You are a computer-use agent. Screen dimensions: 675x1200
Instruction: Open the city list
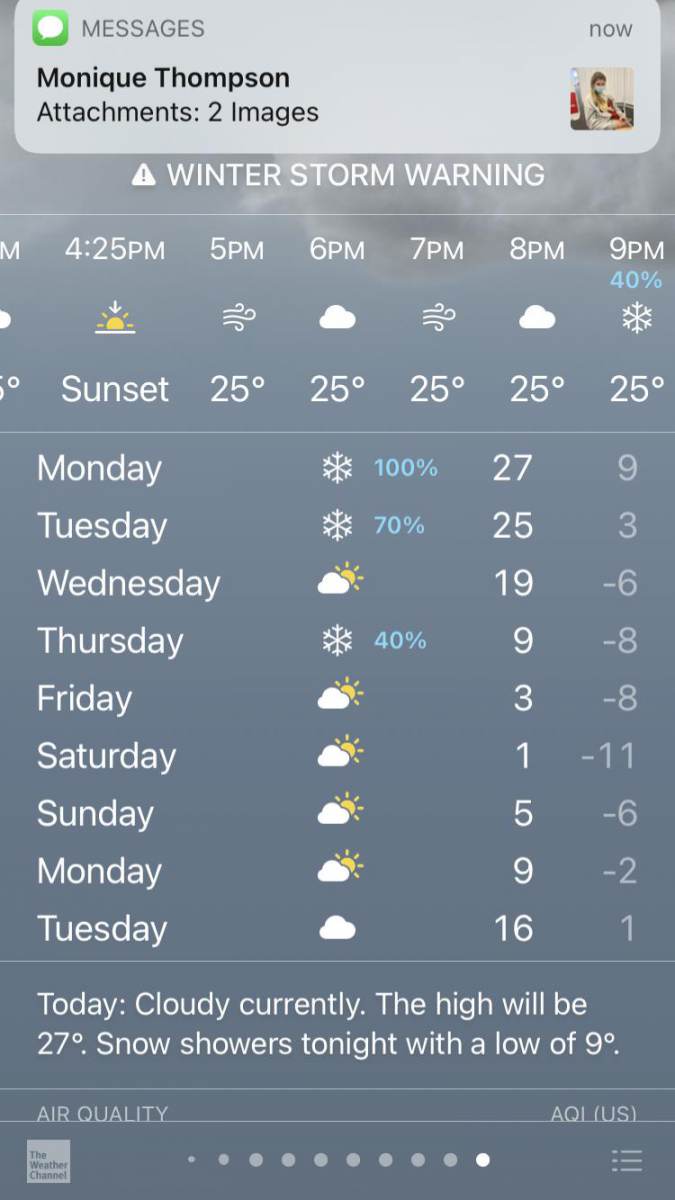[x=626, y=1160]
